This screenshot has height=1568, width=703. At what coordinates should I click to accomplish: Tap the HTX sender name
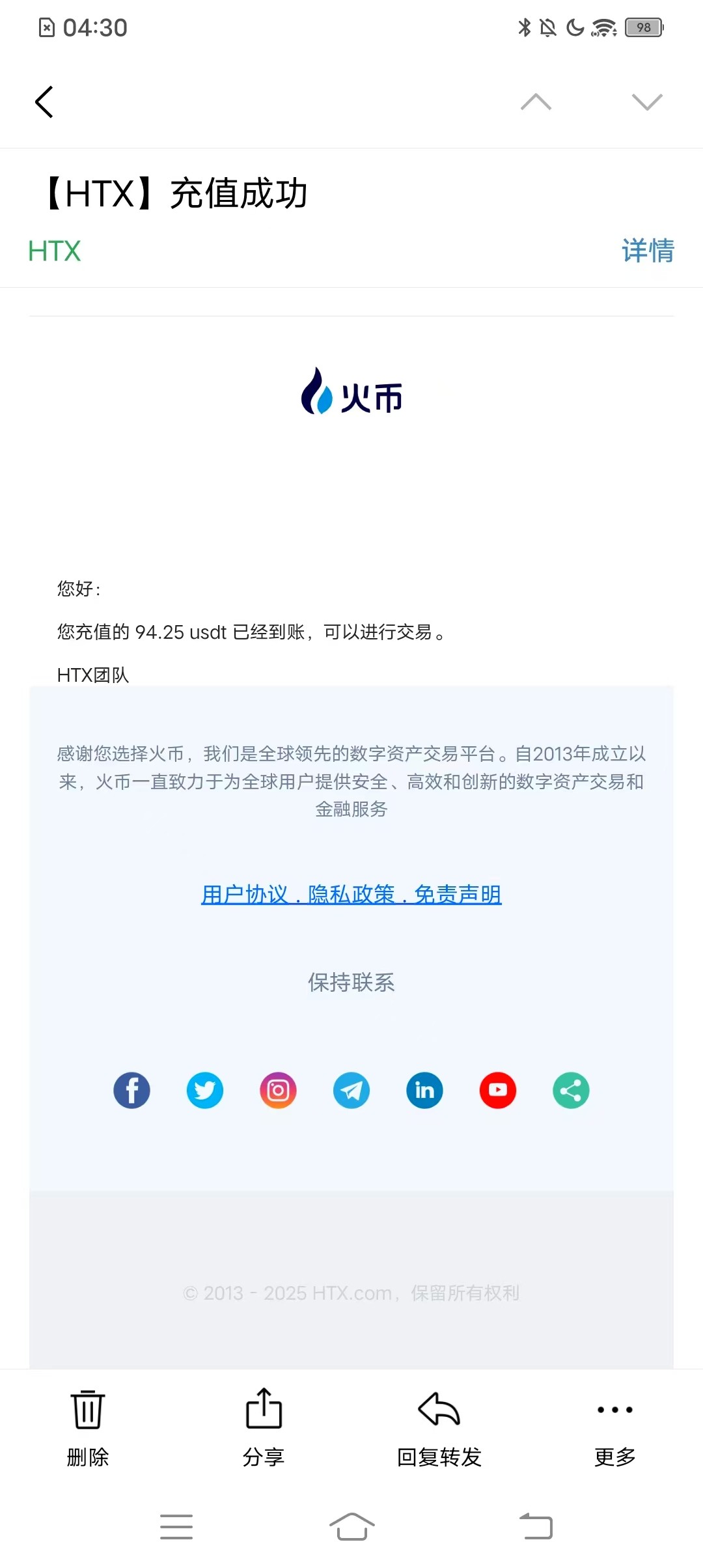55,251
